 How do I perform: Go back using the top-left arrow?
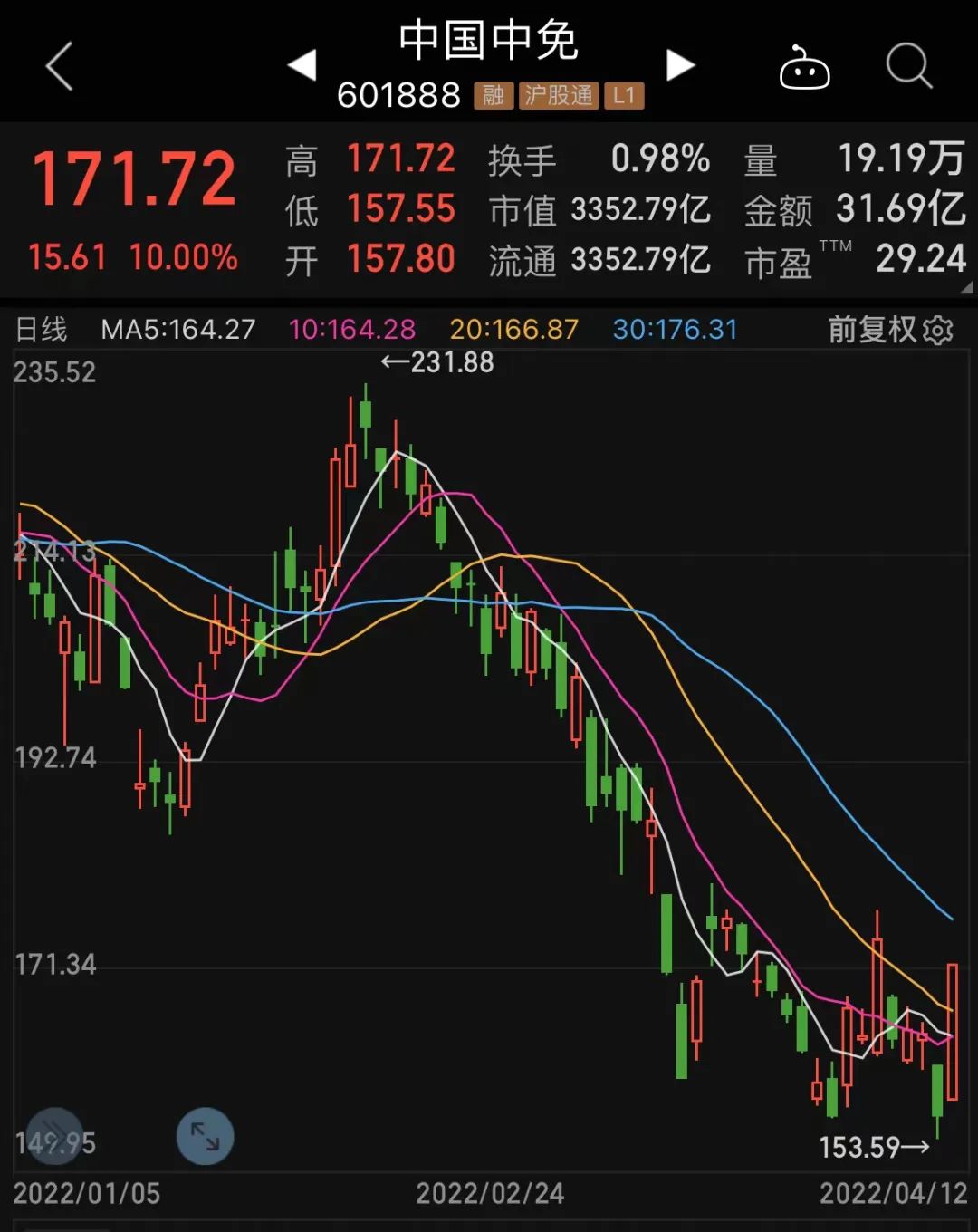pos(60,66)
